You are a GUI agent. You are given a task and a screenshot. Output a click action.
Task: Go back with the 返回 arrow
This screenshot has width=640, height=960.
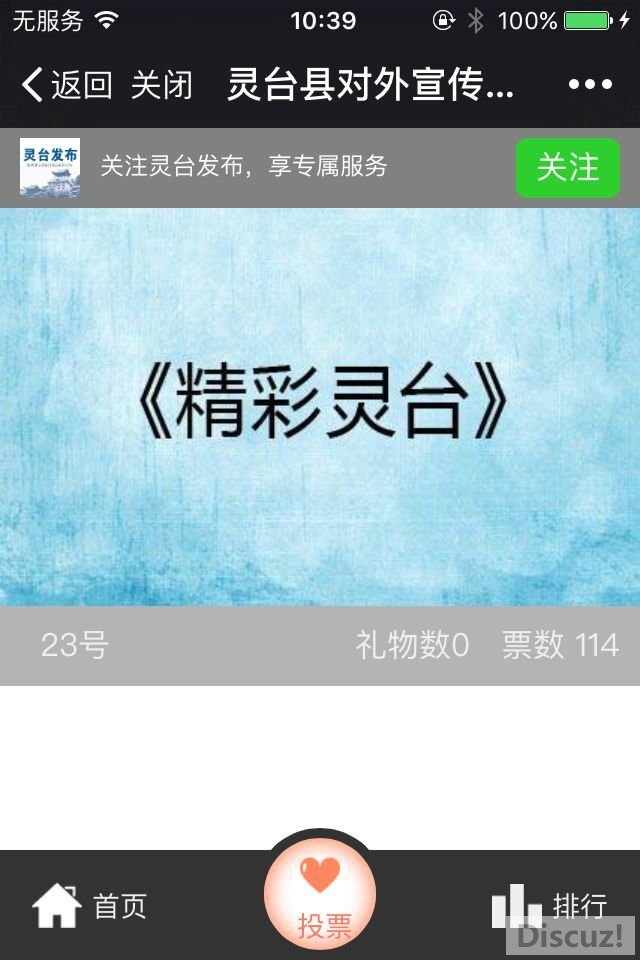click(64, 85)
